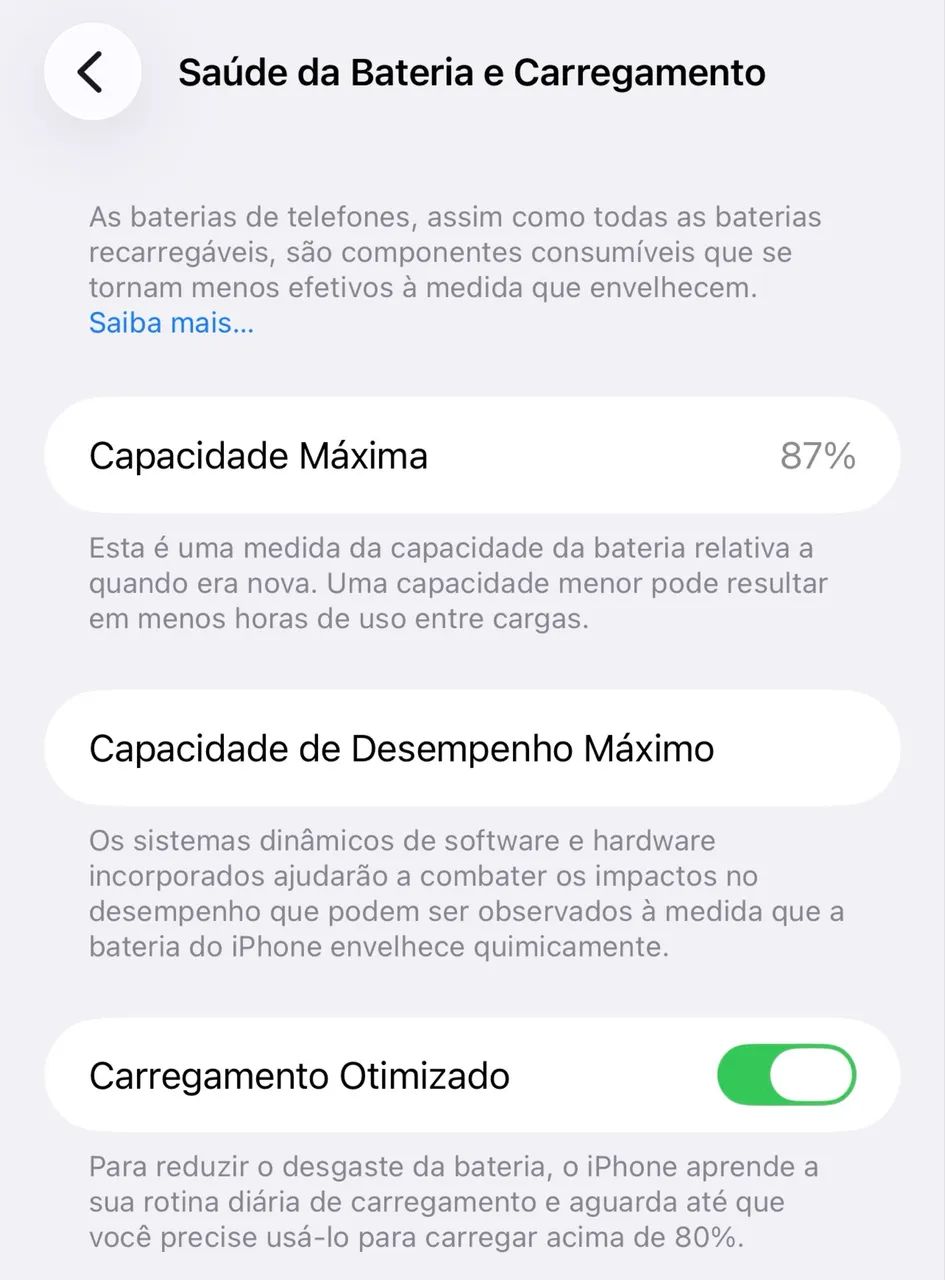Tap the maximum capacity percentage indicator
Screen dimensions: 945x1280
tap(819, 455)
